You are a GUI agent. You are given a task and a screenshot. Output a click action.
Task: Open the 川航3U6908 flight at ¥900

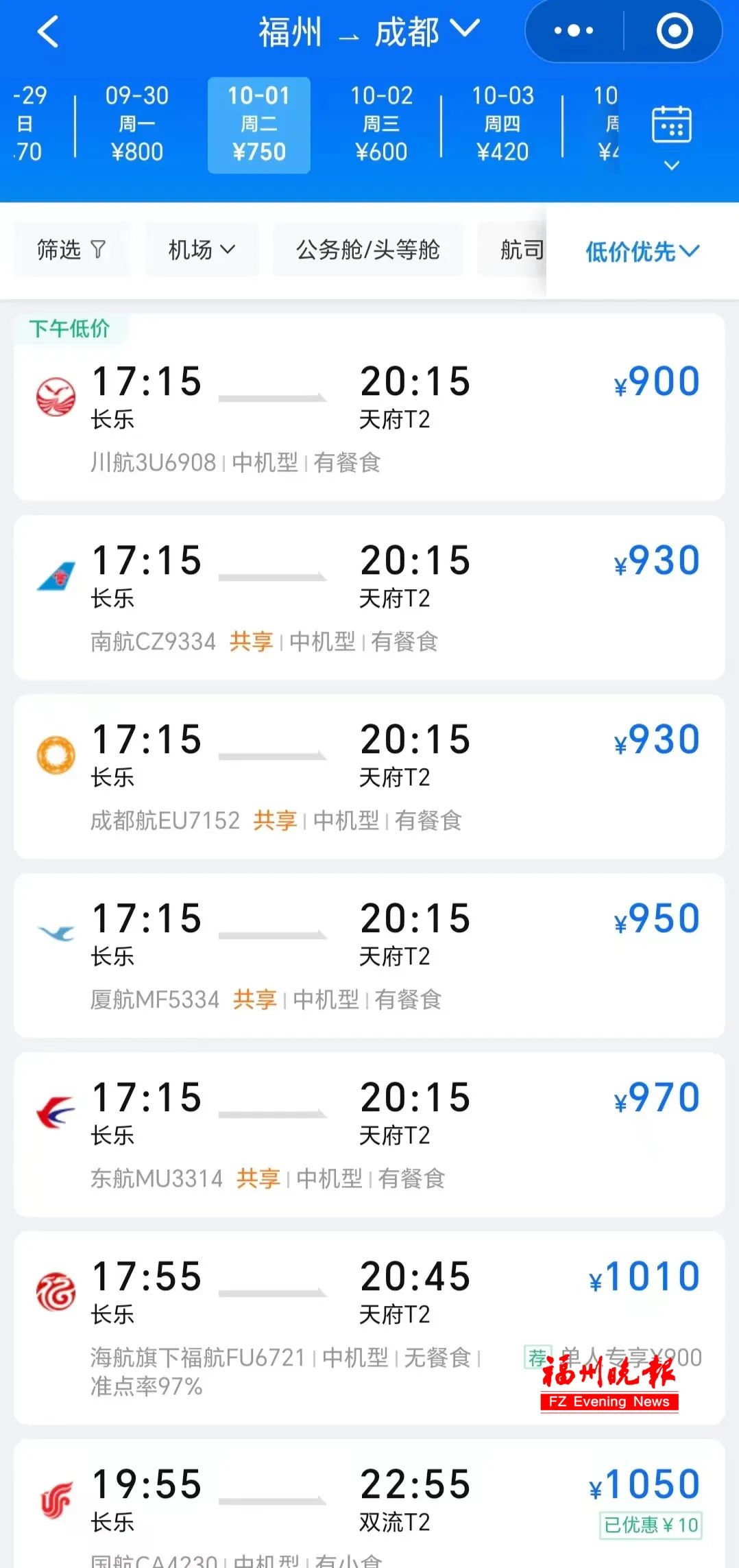point(369,407)
